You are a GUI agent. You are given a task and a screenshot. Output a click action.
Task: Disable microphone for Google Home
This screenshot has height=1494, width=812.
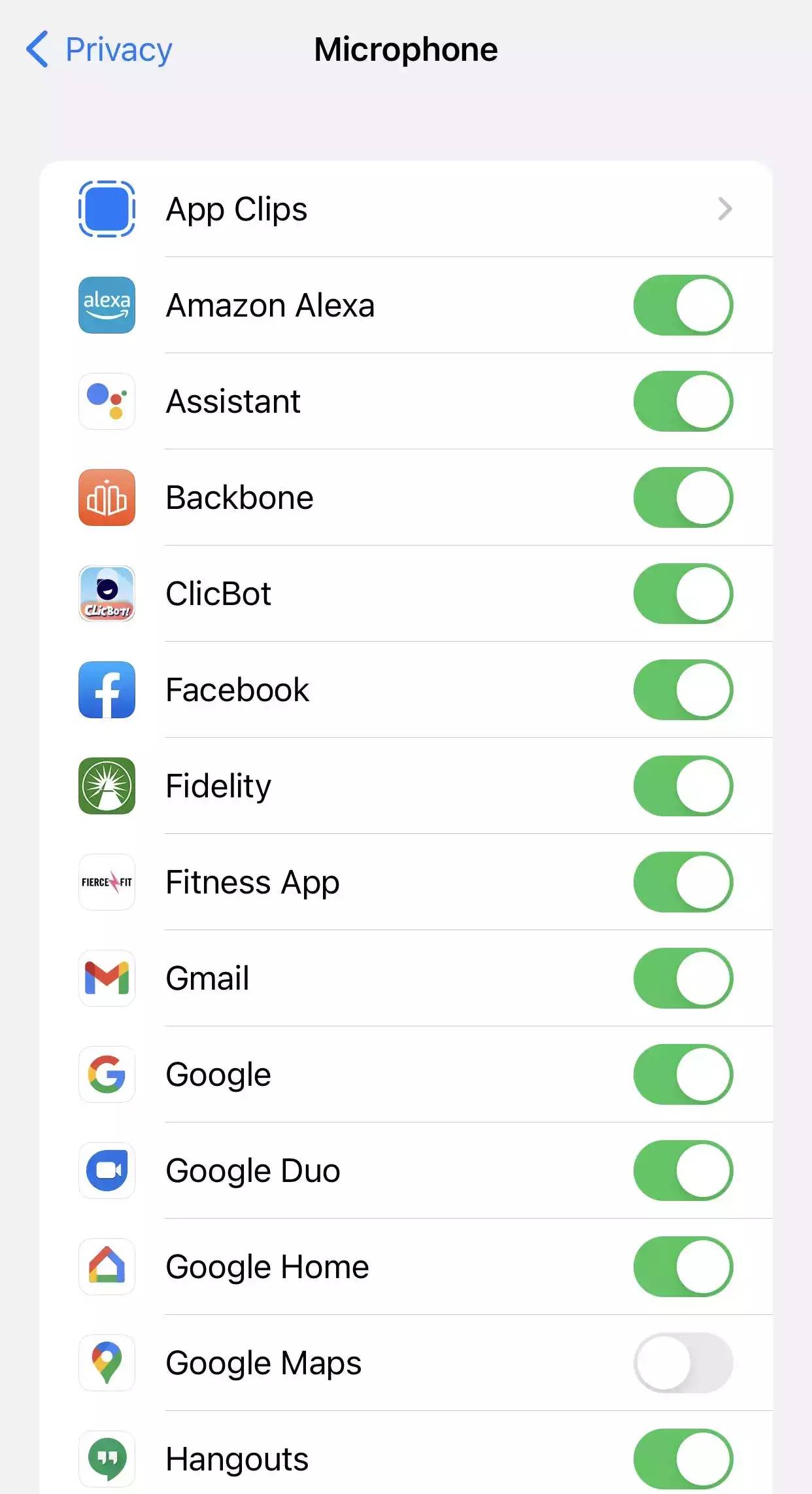[x=683, y=1267]
